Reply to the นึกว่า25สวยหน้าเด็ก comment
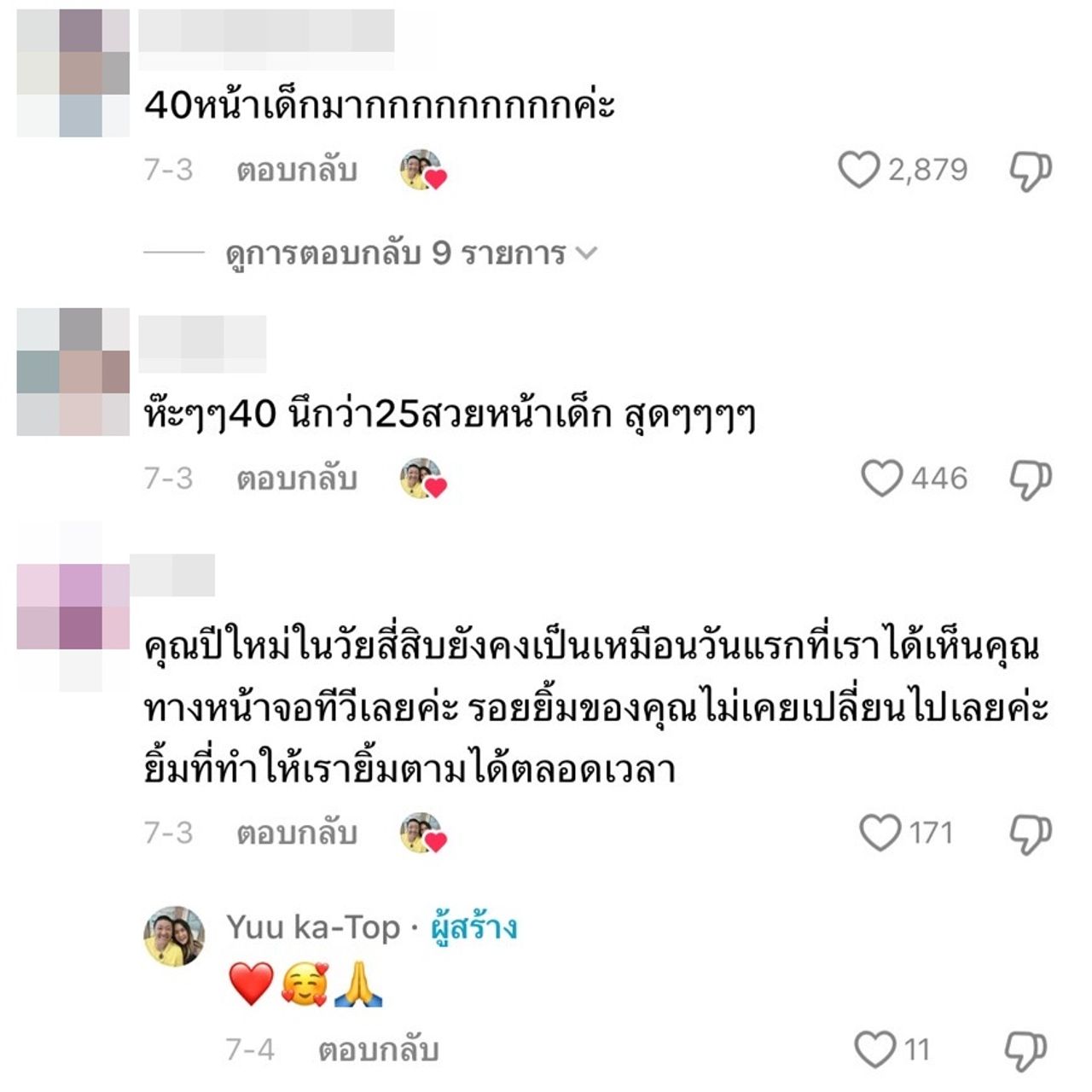Screen dimensions: 1092x1092 tap(296, 479)
